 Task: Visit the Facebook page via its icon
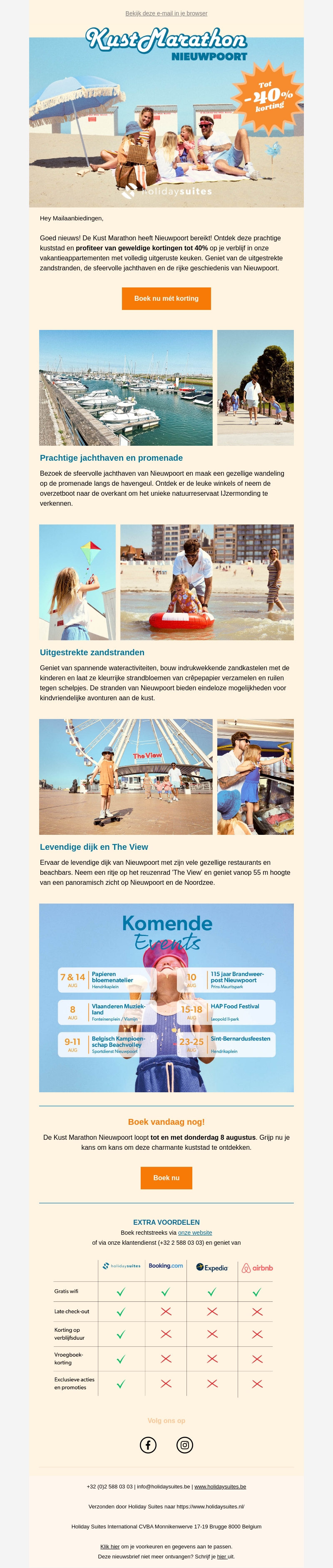(x=148, y=1445)
